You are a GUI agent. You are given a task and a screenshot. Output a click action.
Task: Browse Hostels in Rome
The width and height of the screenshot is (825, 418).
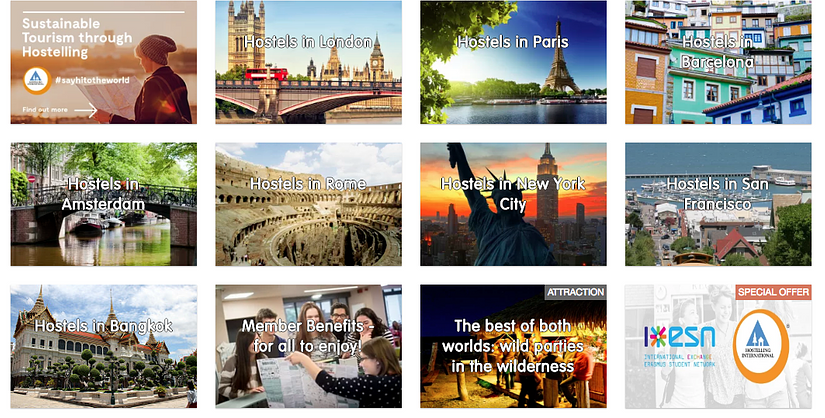click(308, 204)
